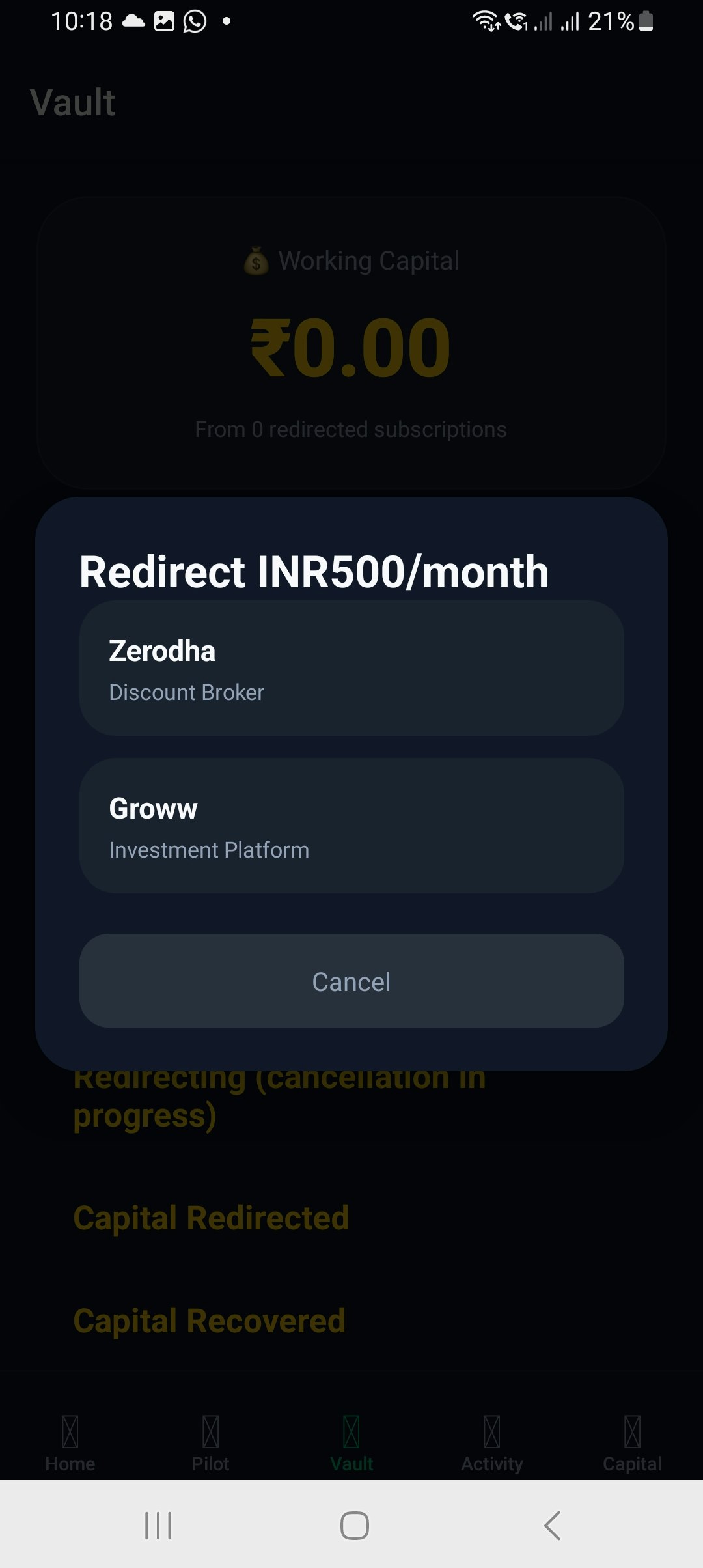
Task: Tap Cancel to dismiss the dialog
Action: 351,981
